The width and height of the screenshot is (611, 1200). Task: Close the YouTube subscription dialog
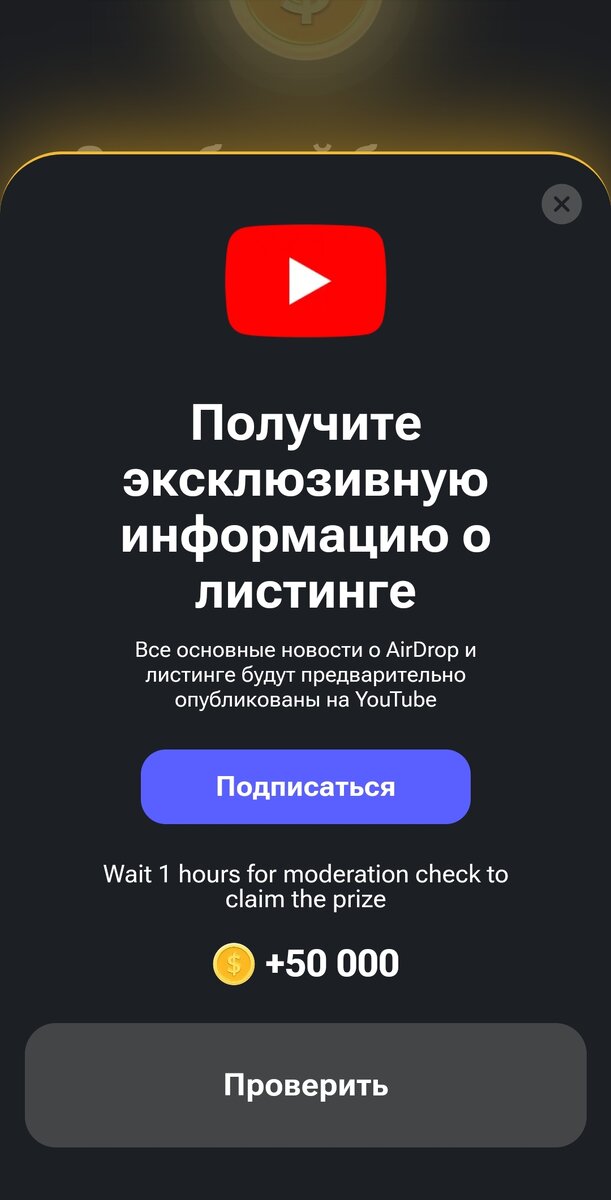point(561,204)
